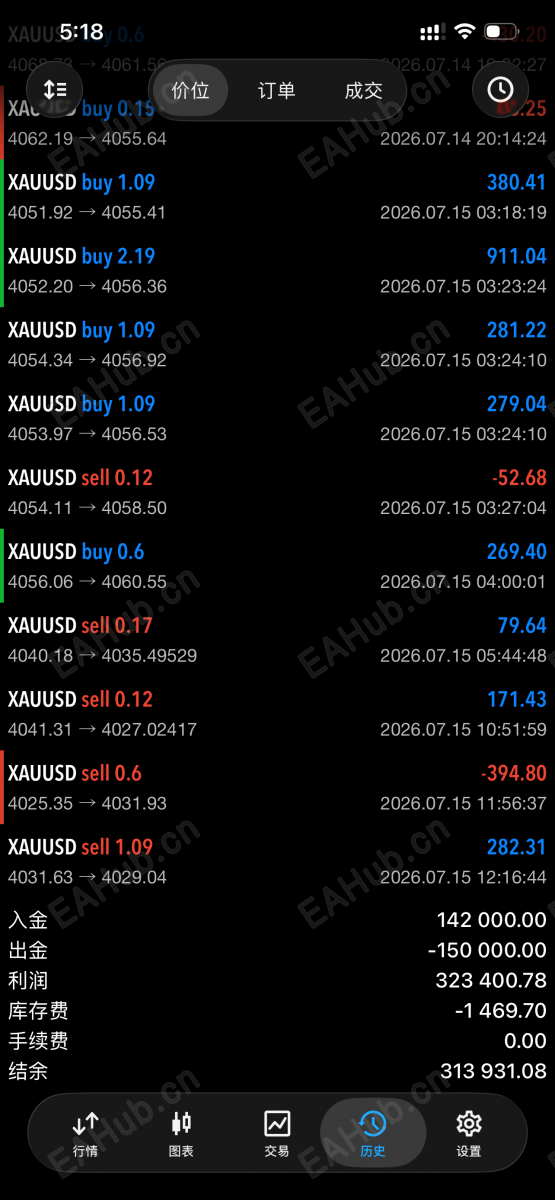555x1200 pixels.
Task: Switch to the 订单 segment
Action: (277, 90)
